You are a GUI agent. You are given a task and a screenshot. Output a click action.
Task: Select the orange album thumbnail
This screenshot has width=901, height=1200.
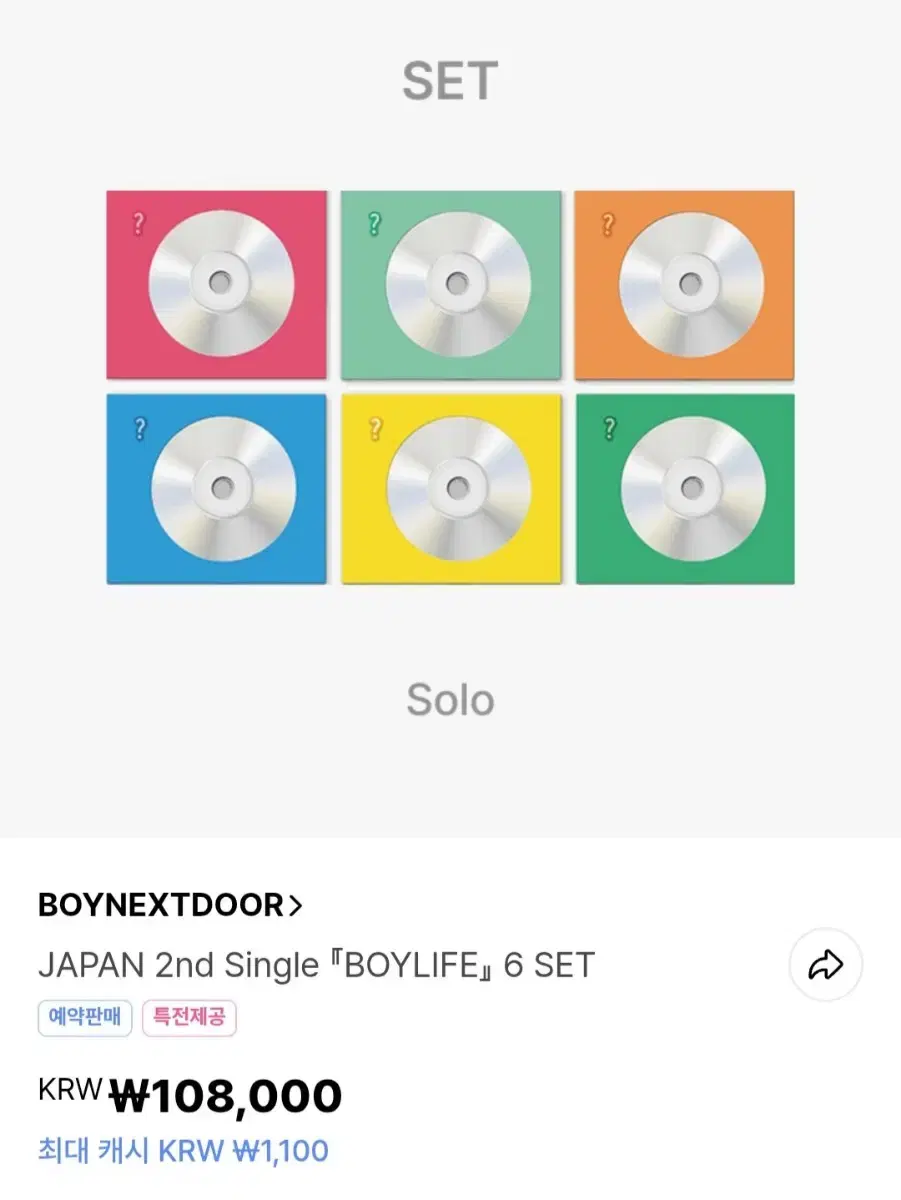click(x=686, y=285)
